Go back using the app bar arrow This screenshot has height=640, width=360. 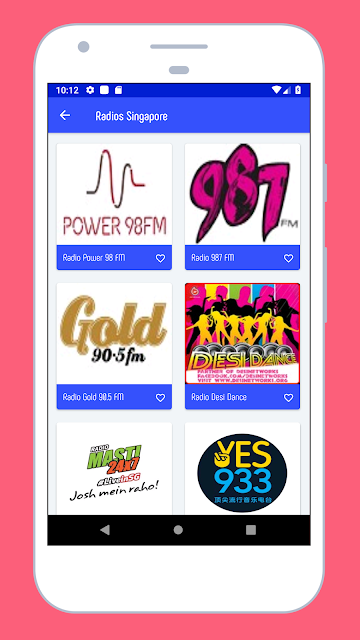[65, 116]
